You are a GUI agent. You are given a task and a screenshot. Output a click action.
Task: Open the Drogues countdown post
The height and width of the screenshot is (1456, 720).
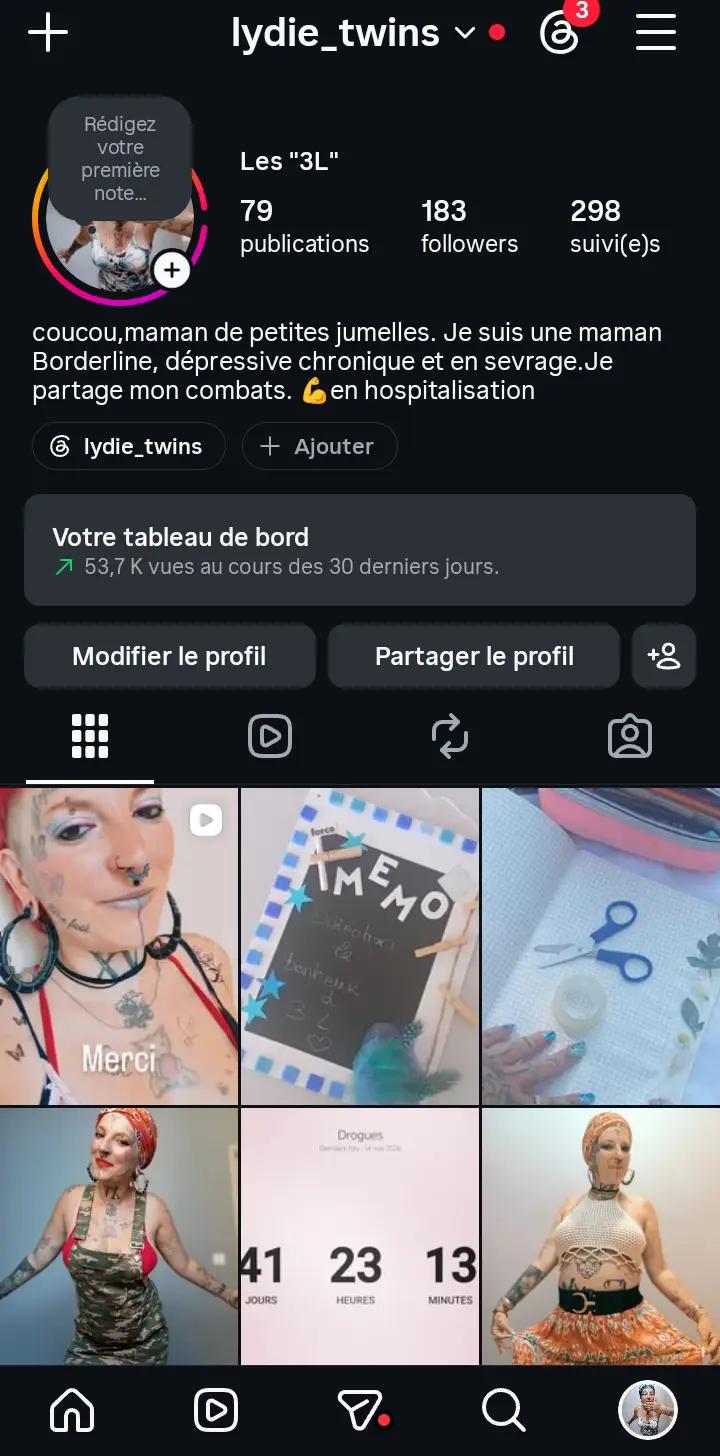(360, 1236)
